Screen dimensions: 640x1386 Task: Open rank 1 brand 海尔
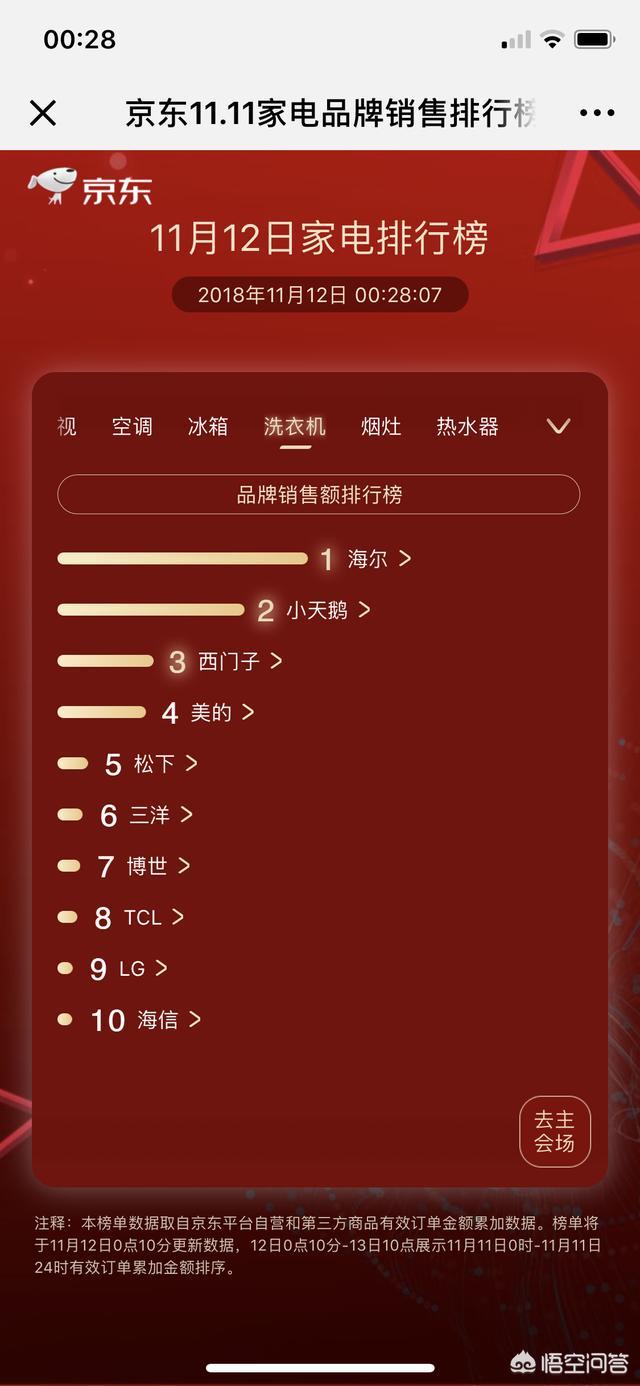click(x=379, y=559)
